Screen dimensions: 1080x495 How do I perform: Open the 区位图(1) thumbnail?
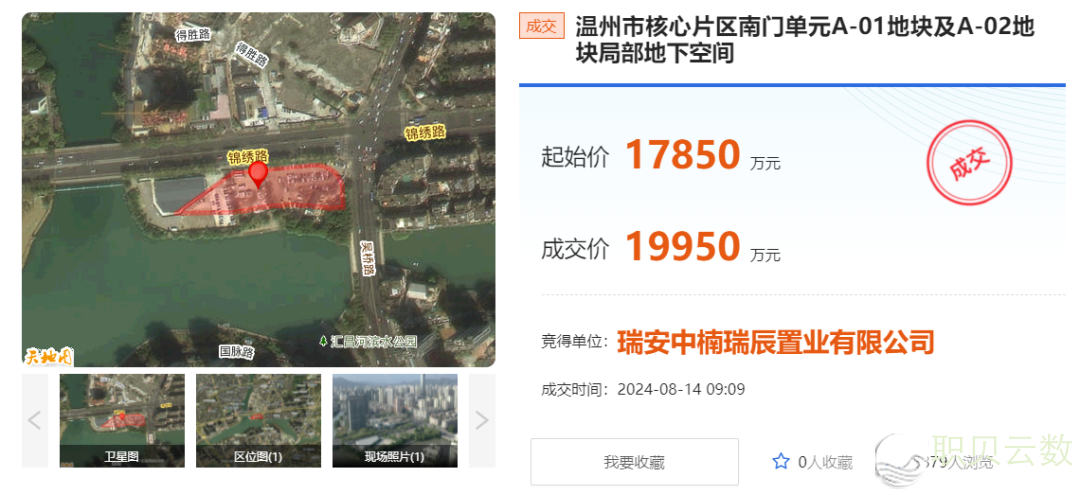tap(258, 420)
